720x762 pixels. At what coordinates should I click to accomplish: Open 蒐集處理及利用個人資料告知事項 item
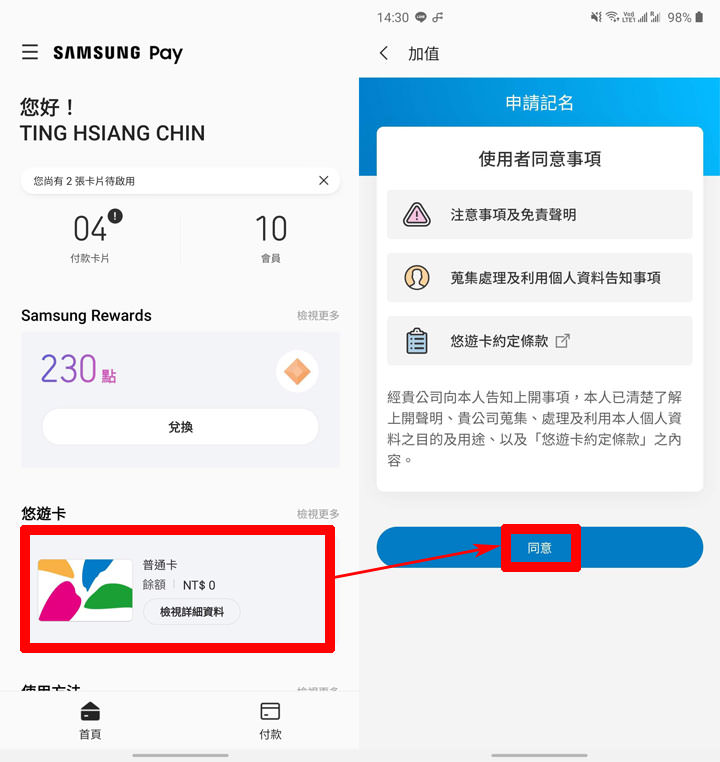click(x=539, y=277)
